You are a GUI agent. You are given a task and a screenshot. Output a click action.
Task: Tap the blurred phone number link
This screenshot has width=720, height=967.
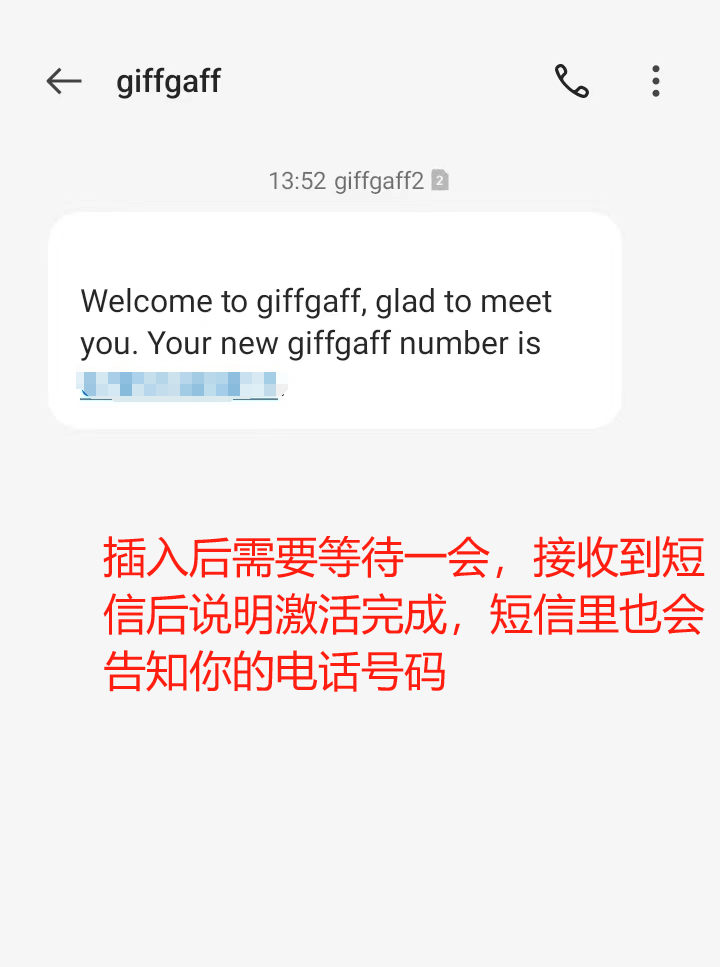coord(180,385)
